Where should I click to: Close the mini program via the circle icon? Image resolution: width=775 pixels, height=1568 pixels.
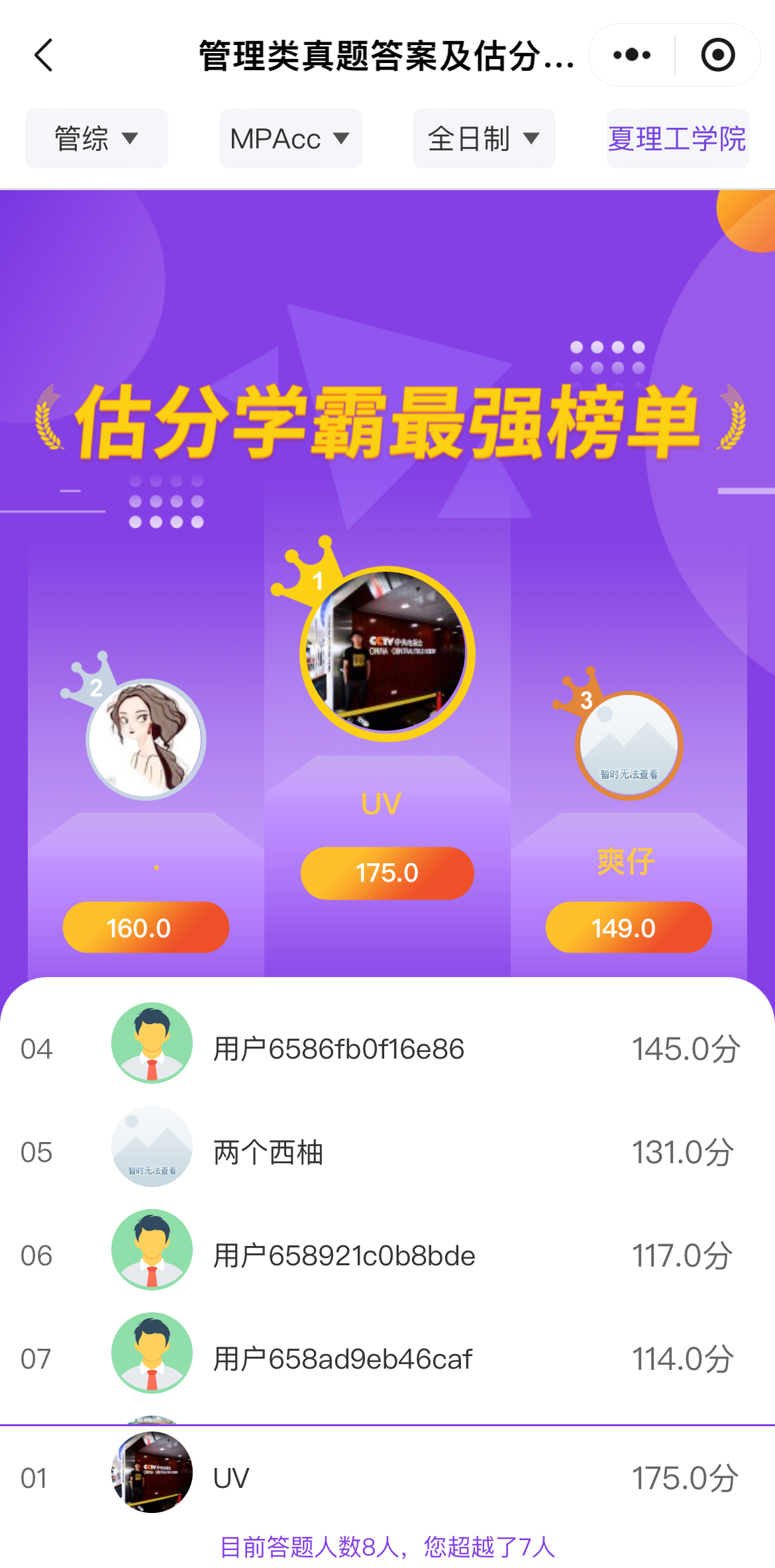point(718,55)
